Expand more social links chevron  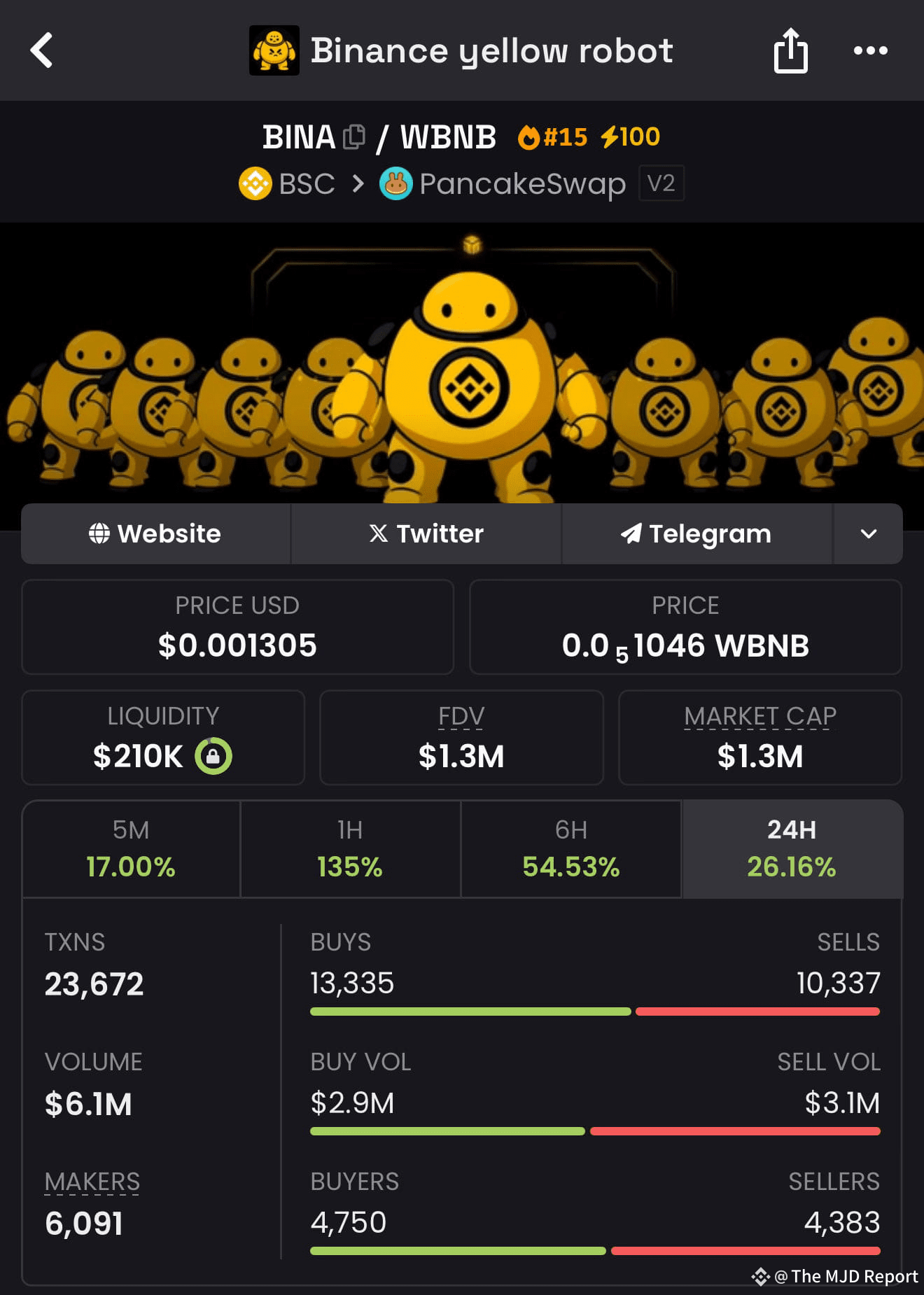tap(868, 534)
